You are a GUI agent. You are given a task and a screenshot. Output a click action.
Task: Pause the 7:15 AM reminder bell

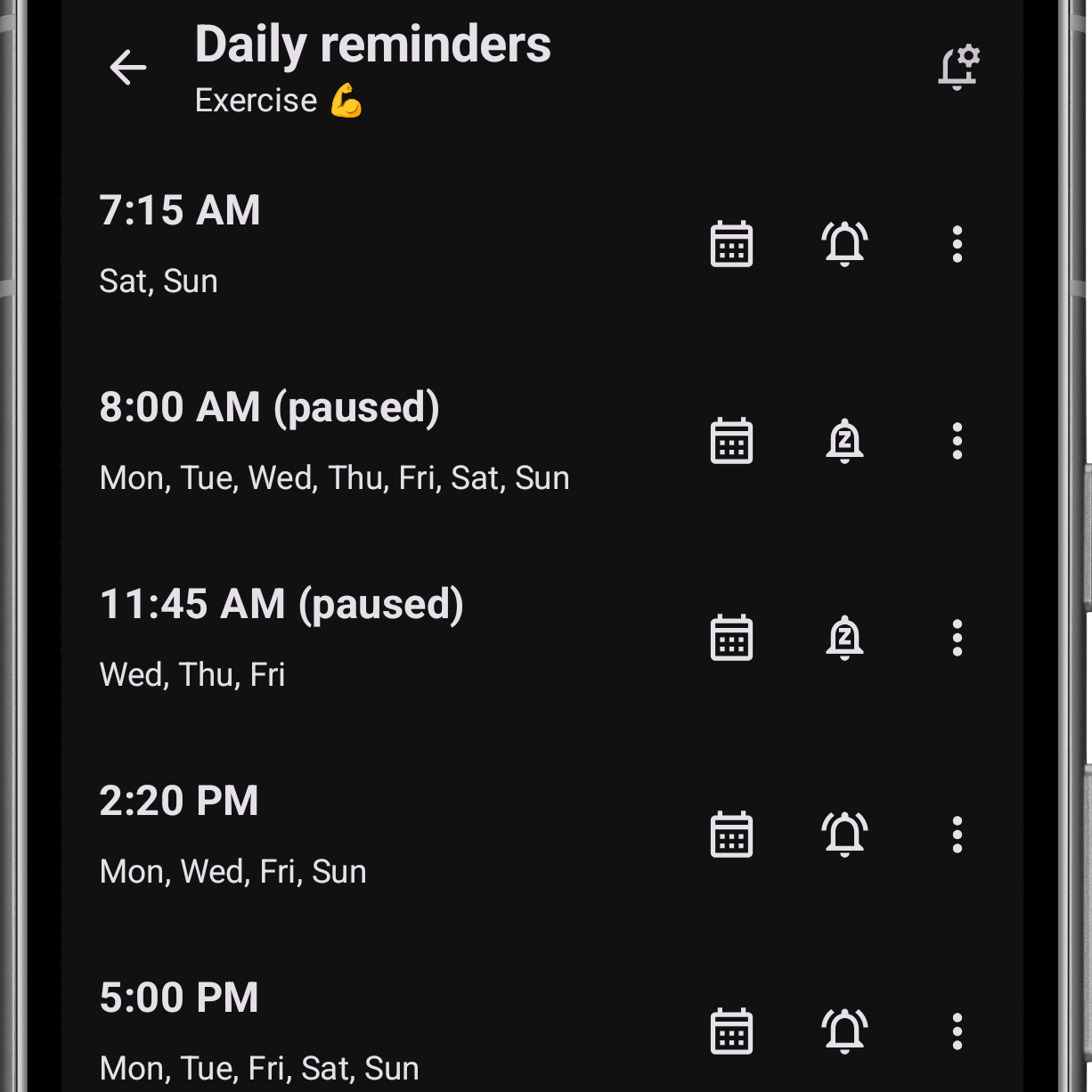tap(844, 244)
